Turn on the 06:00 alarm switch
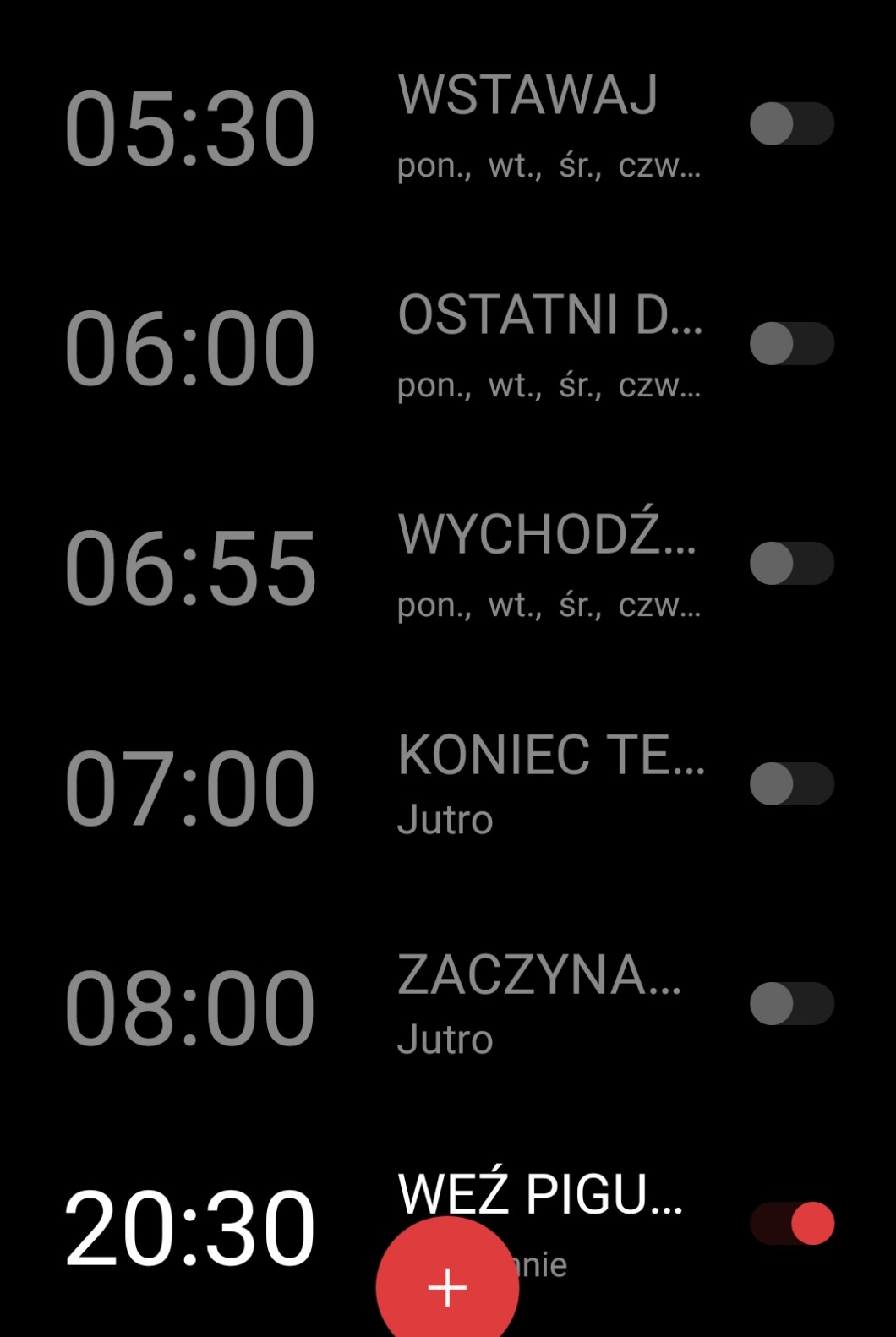The height and width of the screenshot is (1337, 896). coord(791,344)
